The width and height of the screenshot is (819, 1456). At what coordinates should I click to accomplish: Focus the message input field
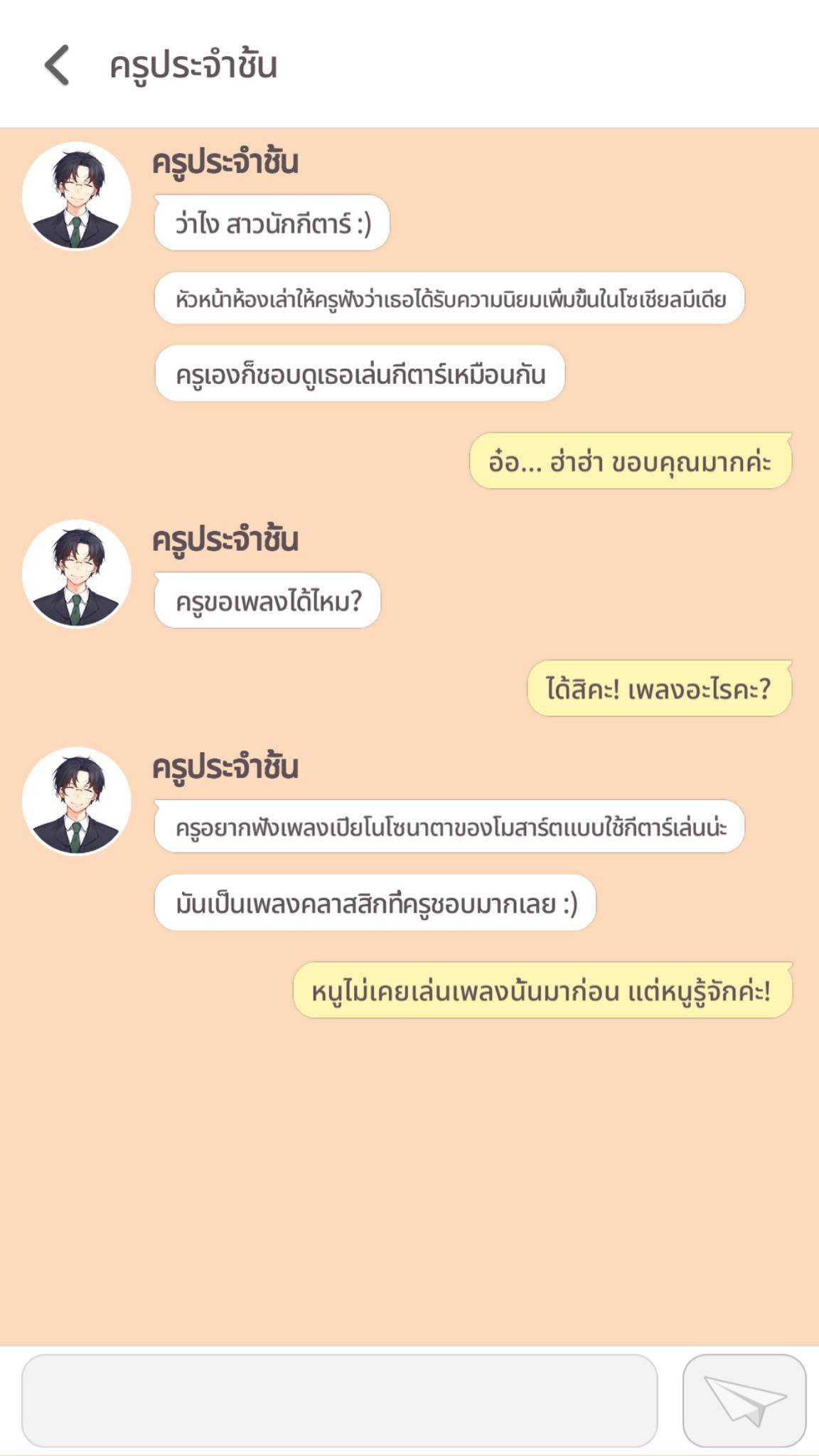[x=339, y=1400]
